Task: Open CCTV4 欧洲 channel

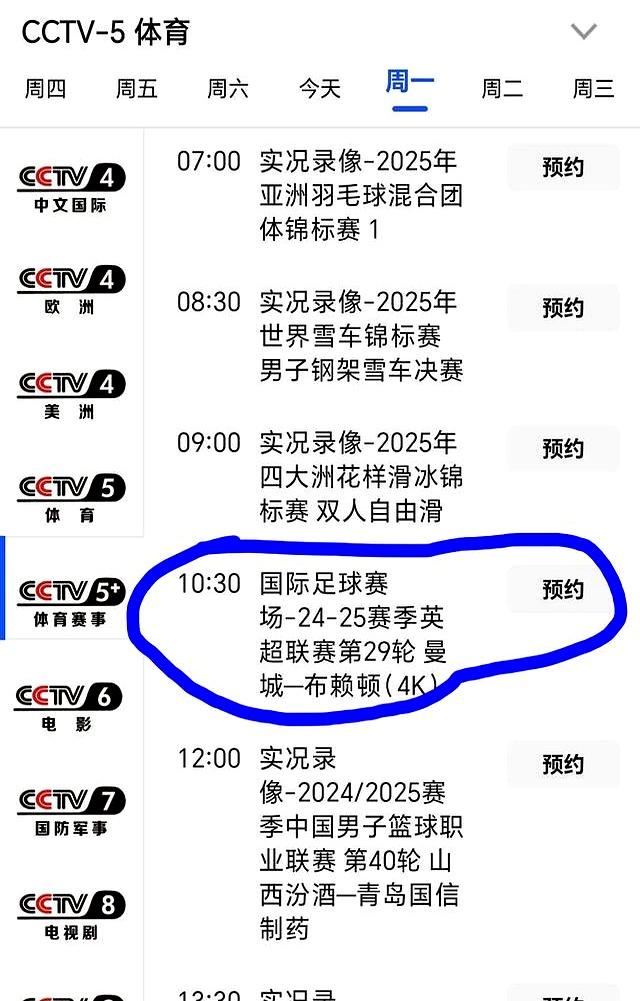Action: pos(70,290)
